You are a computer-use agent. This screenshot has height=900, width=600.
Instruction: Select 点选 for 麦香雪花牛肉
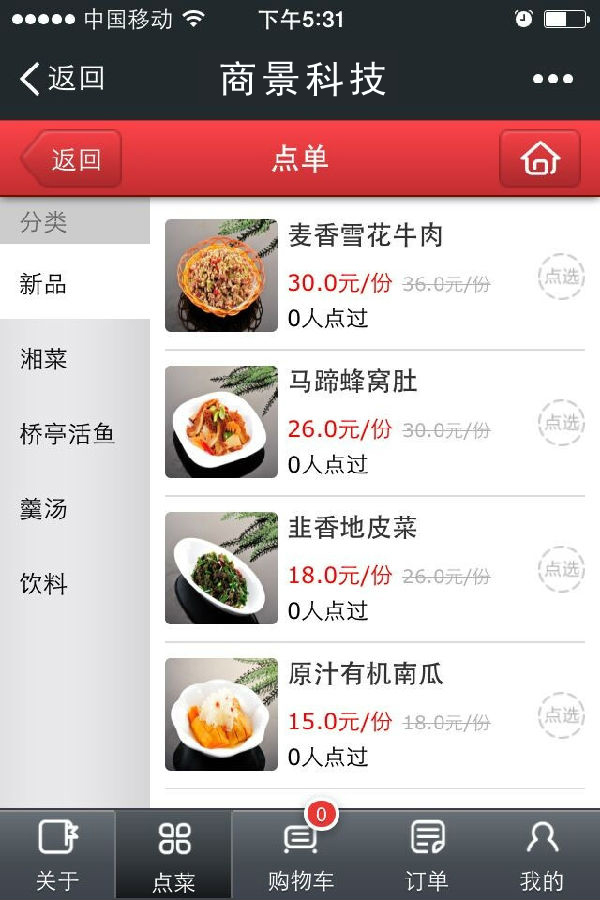click(x=561, y=277)
